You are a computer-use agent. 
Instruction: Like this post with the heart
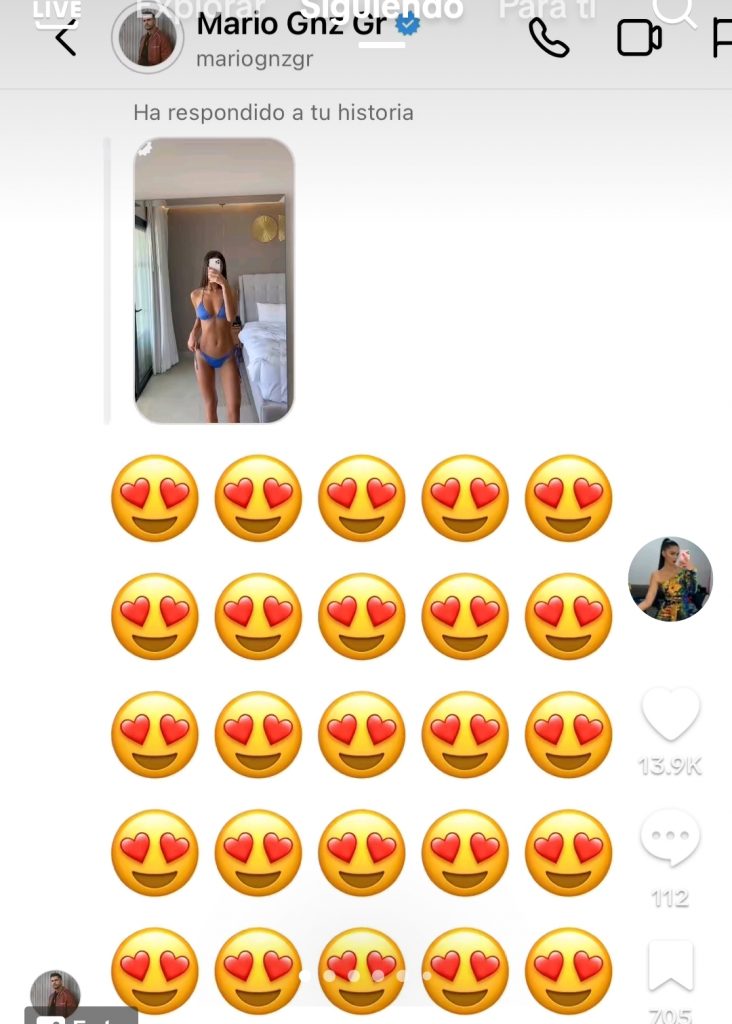tap(669, 715)
